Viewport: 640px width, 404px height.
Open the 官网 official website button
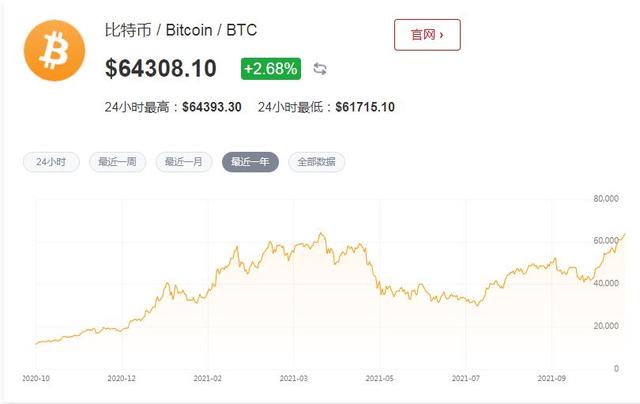pyautogui.click(x=427, y=35)
